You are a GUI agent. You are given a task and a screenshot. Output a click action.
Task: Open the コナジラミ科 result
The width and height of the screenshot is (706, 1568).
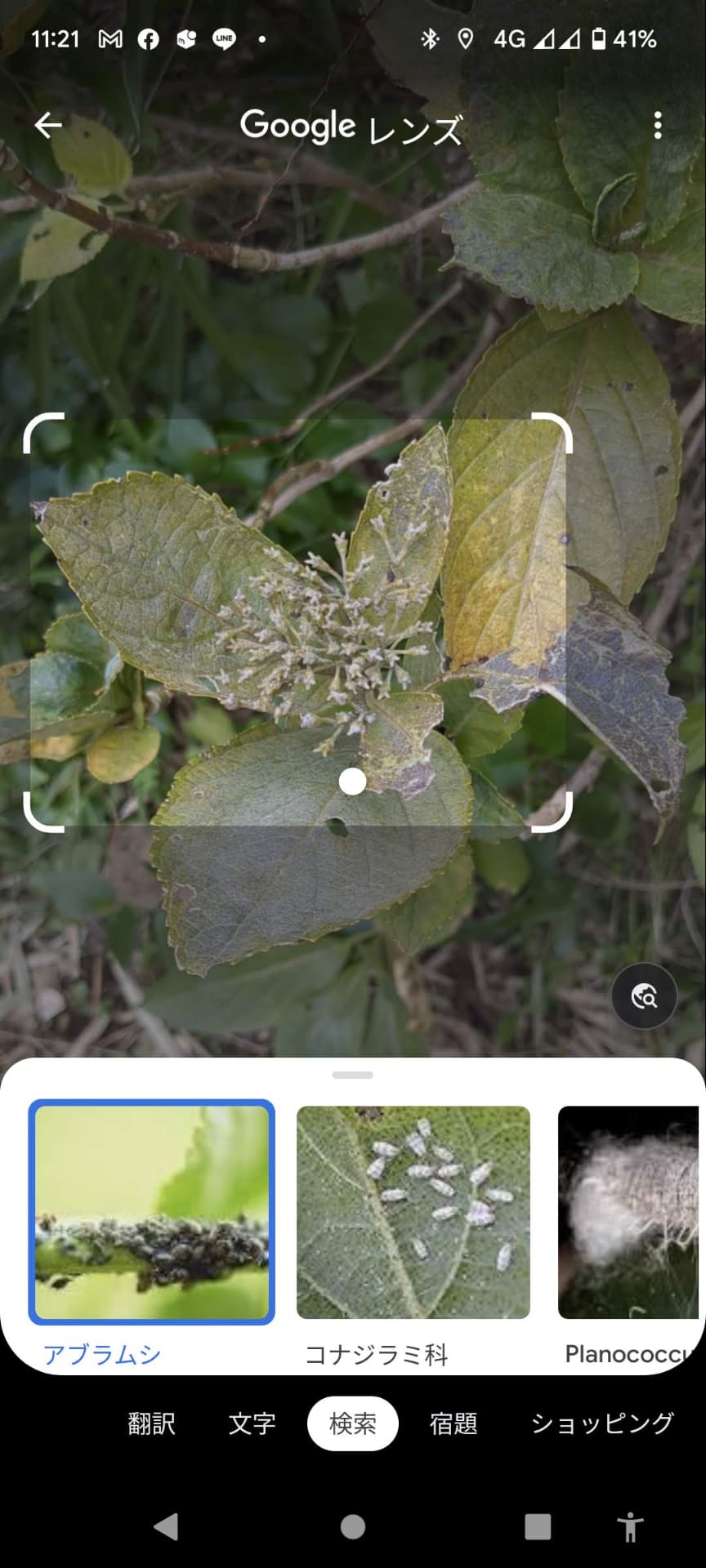413,1212
